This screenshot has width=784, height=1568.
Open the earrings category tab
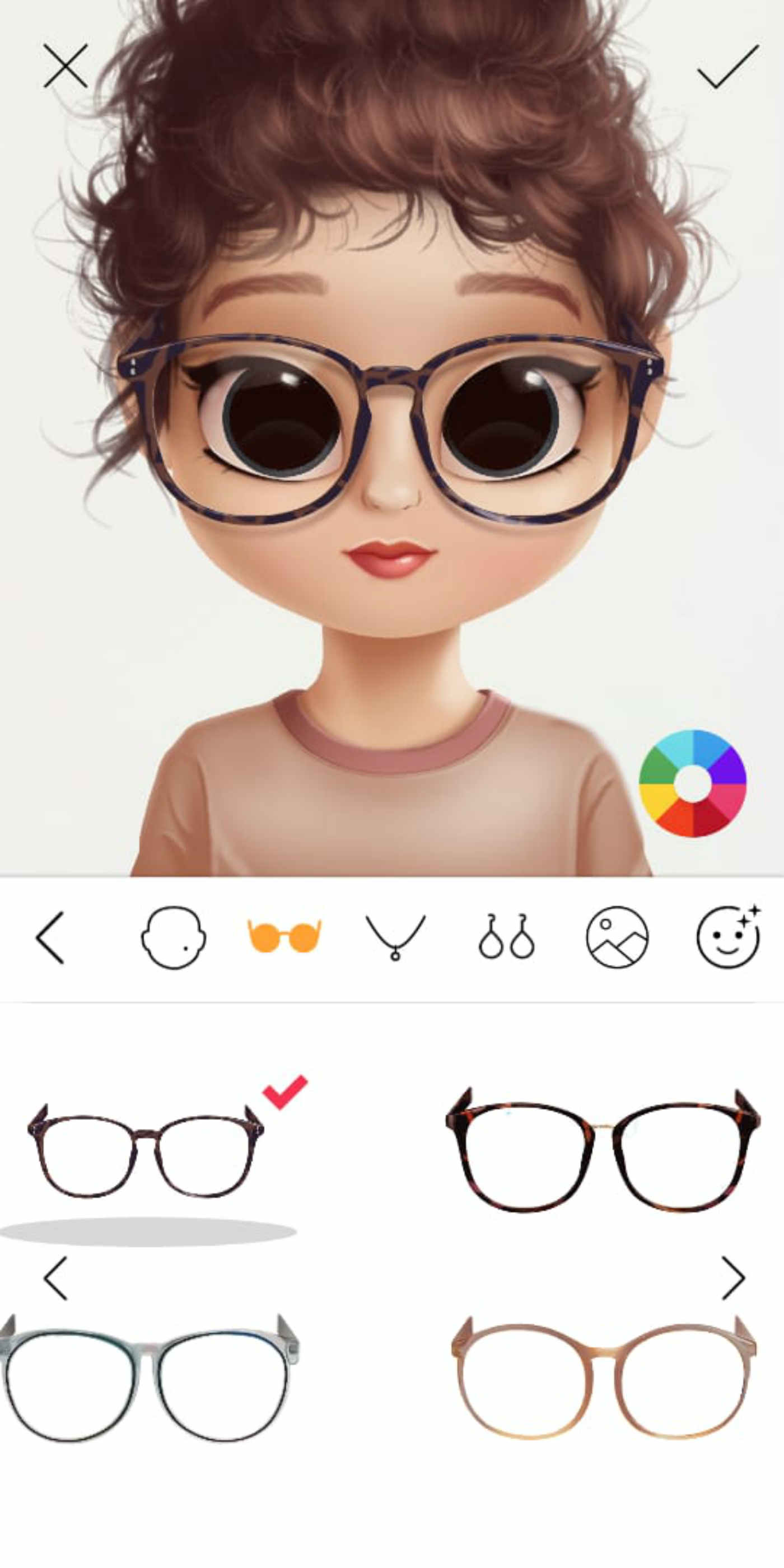click(x=506, y=937)
